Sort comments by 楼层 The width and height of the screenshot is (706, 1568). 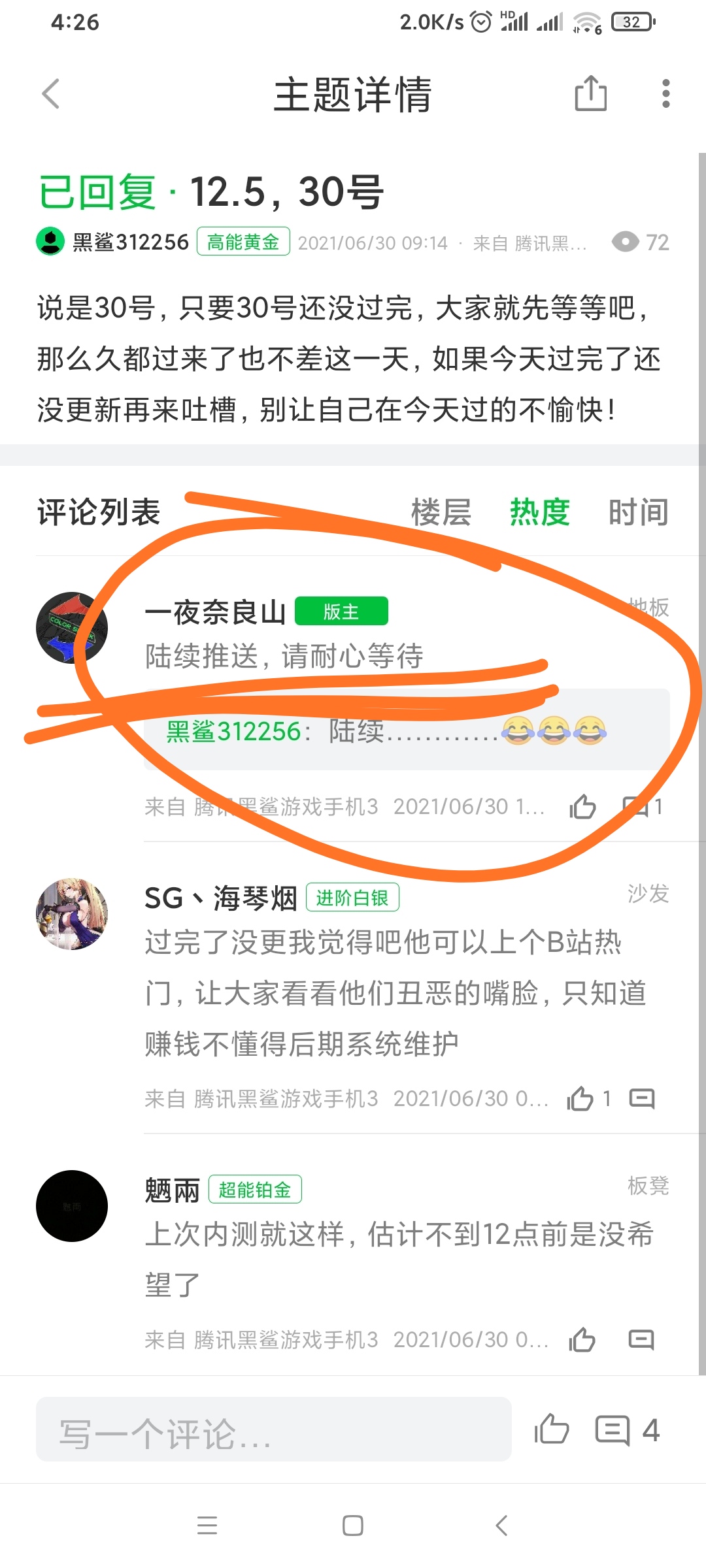pyautogui.click(x=441, y=512)
